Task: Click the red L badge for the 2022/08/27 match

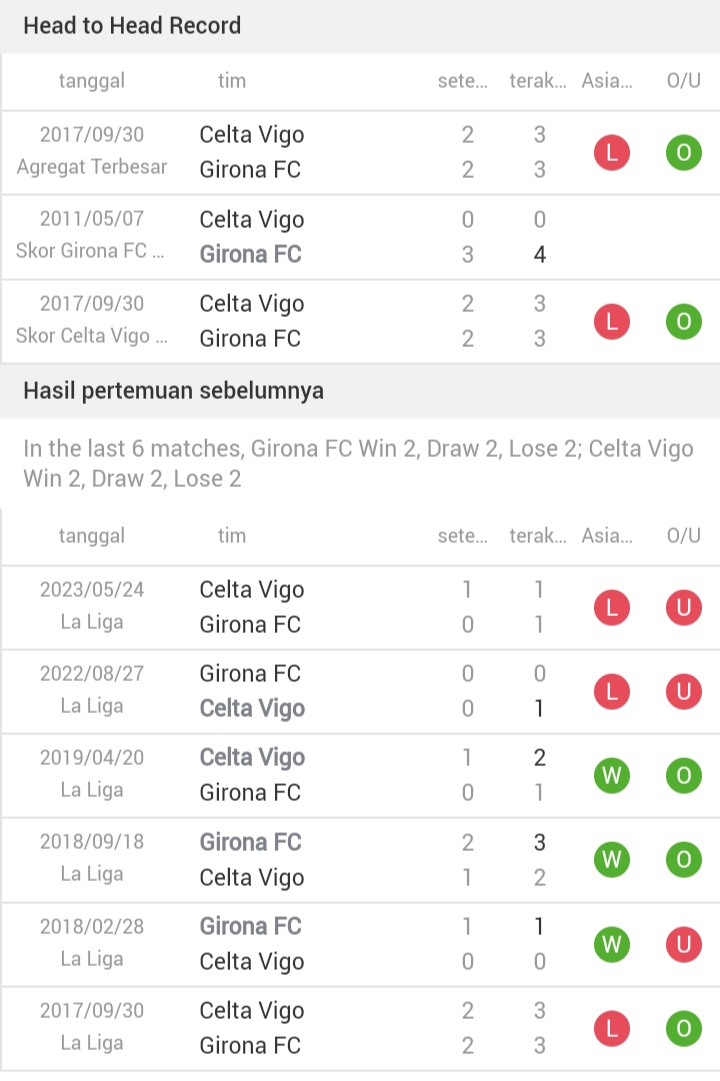Action: point(611,691)
